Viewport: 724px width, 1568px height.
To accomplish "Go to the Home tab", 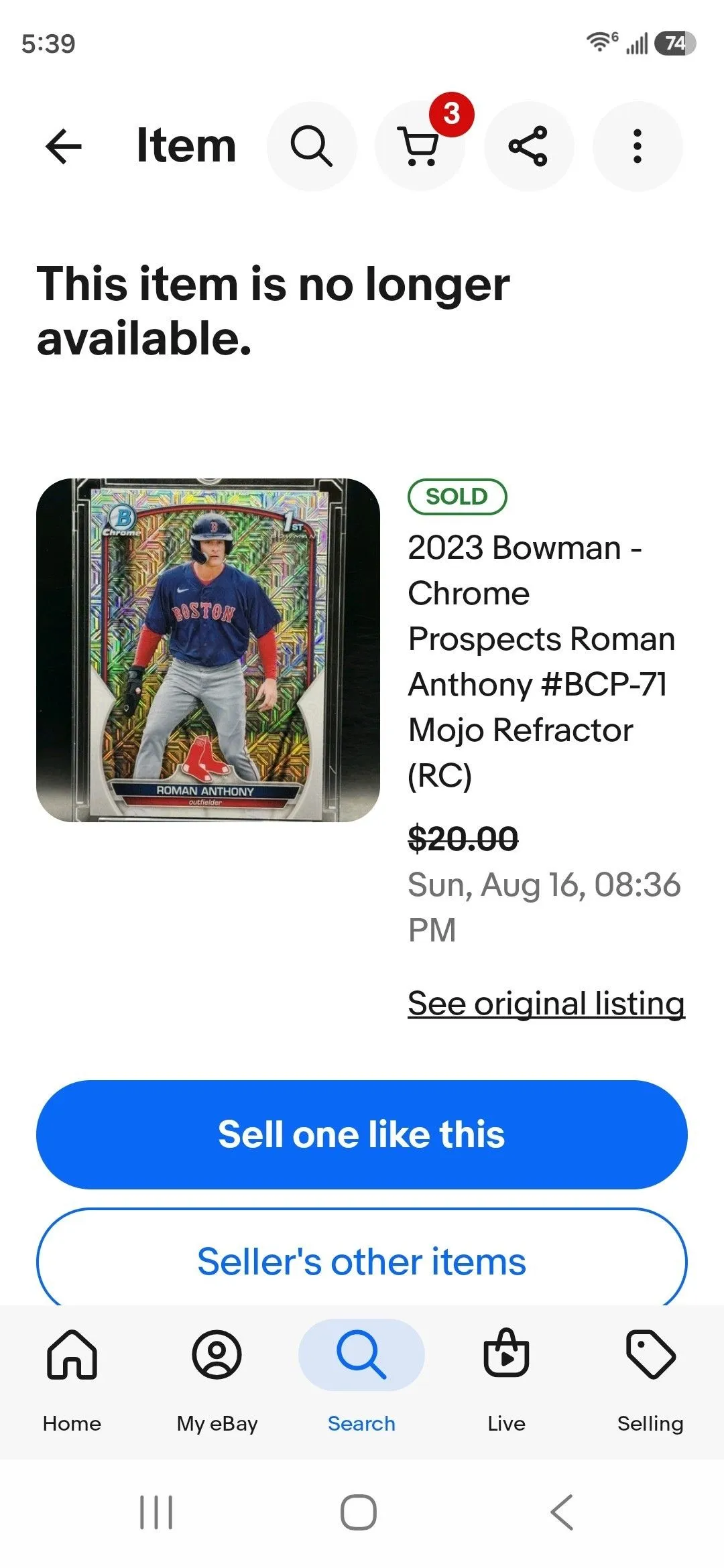I will click(72, 1380).
